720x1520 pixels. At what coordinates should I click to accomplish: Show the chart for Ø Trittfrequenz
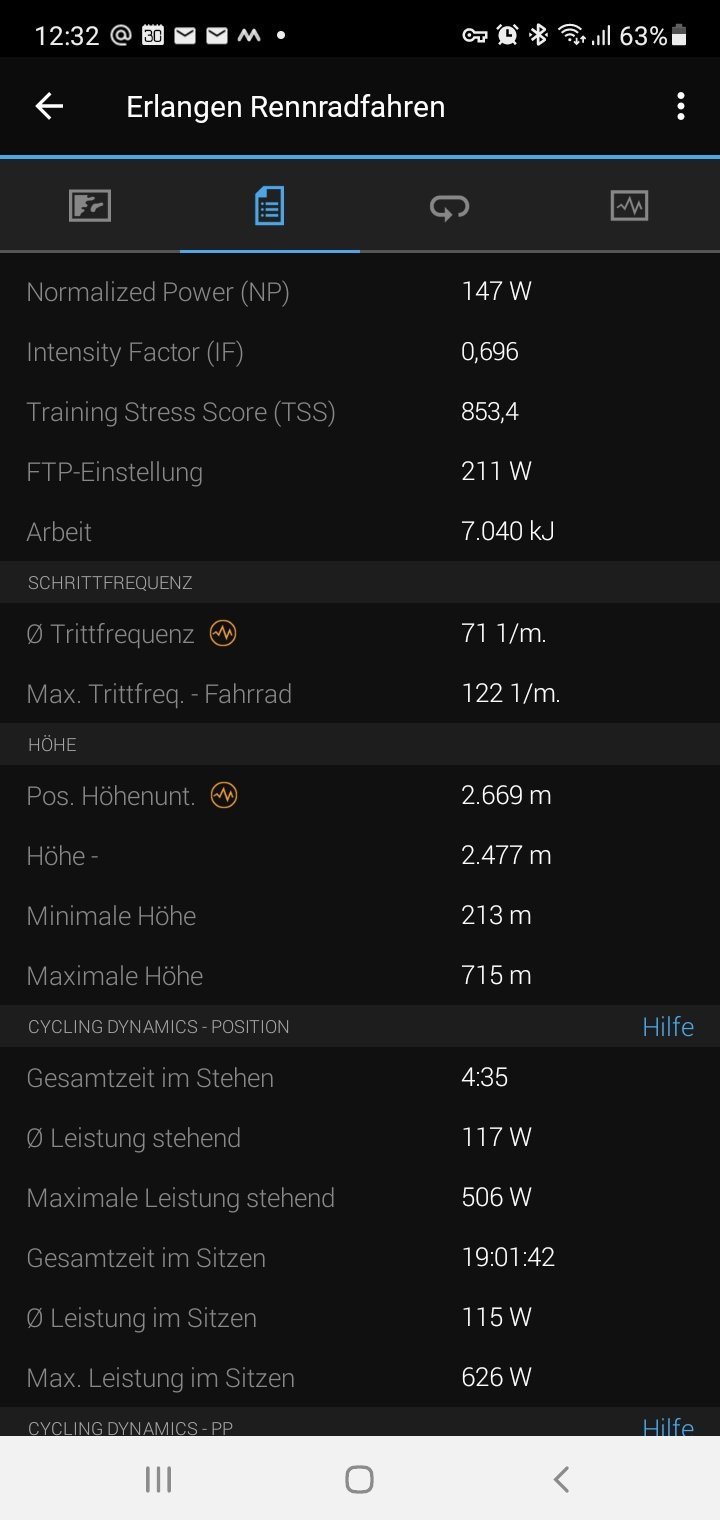pyautogui.click(x=223, y=634)
